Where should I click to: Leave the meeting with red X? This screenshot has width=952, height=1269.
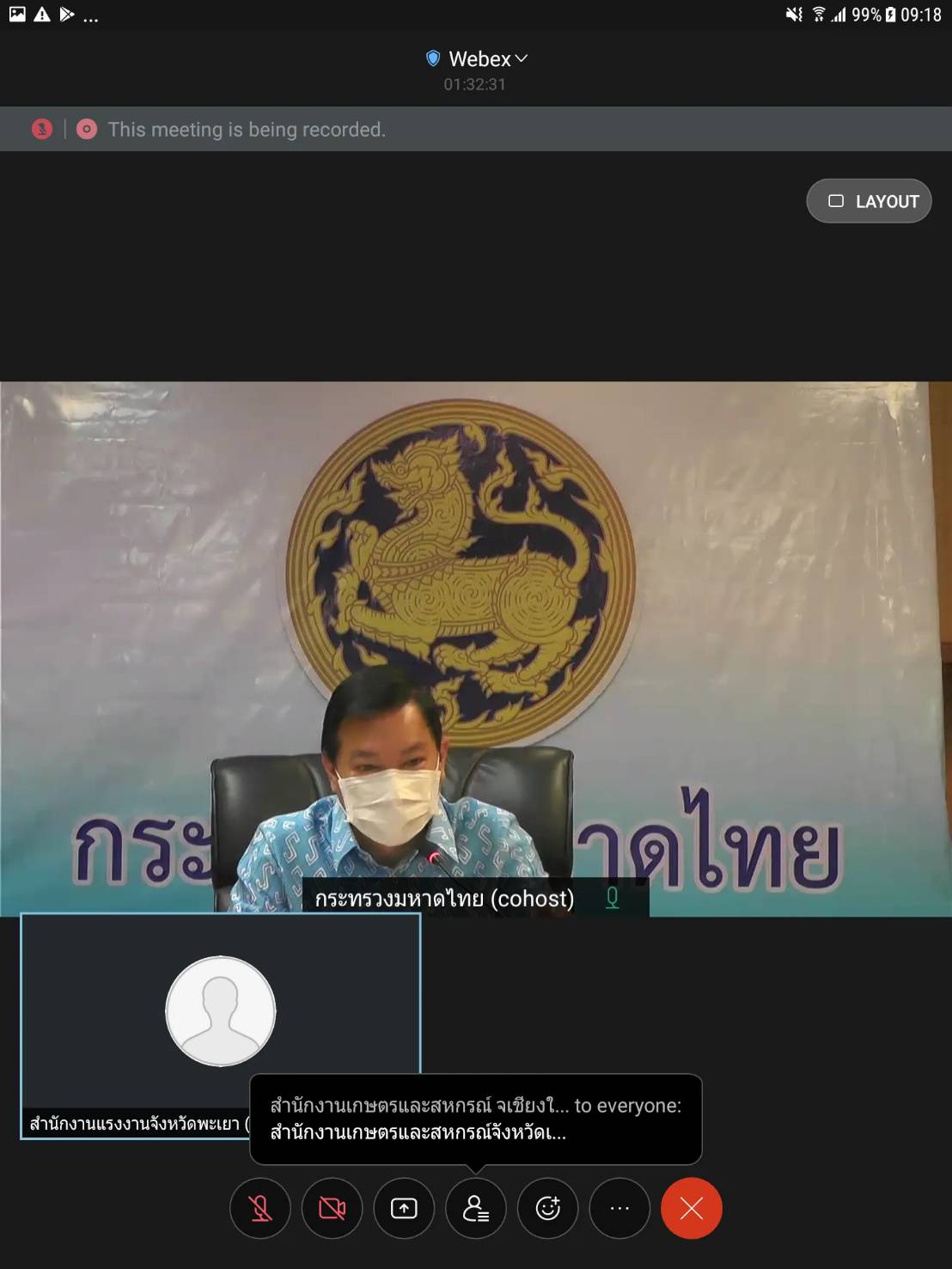[x=692, y=1208]
